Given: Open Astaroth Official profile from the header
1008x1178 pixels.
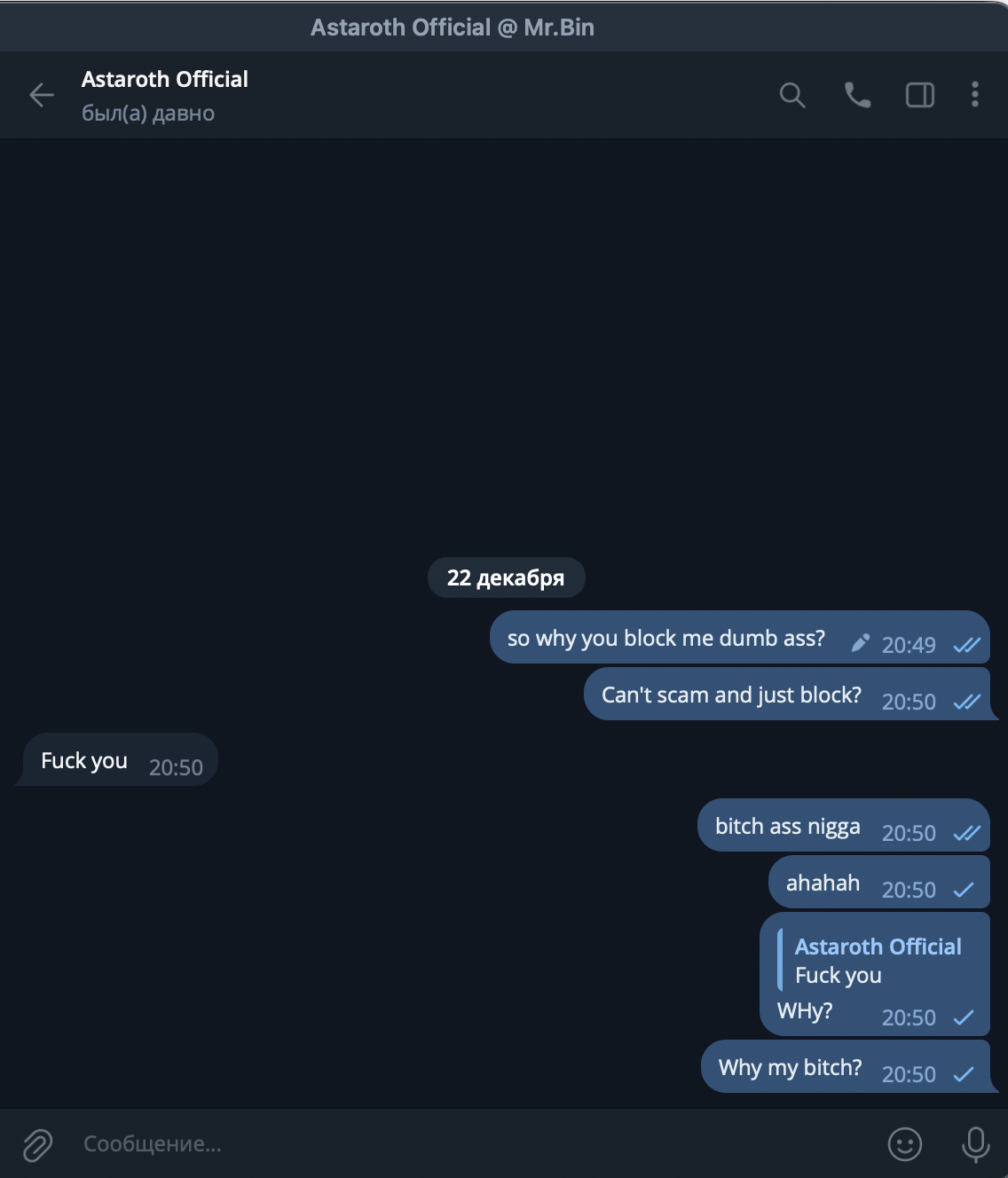Looking at the screenshot, I should (x=165, y=80).
